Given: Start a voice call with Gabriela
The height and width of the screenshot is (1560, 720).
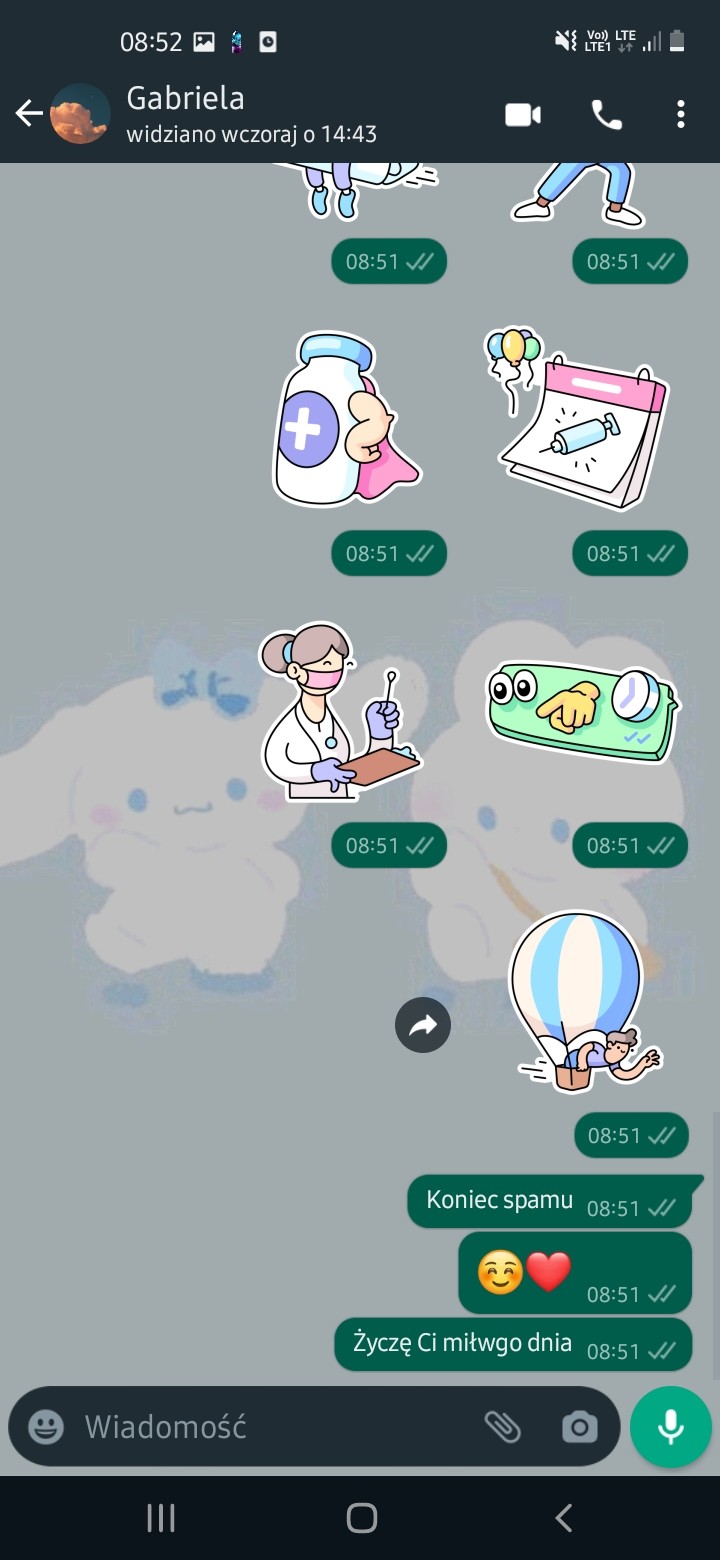Looking at the screenshot, I should tap(606, 115).
